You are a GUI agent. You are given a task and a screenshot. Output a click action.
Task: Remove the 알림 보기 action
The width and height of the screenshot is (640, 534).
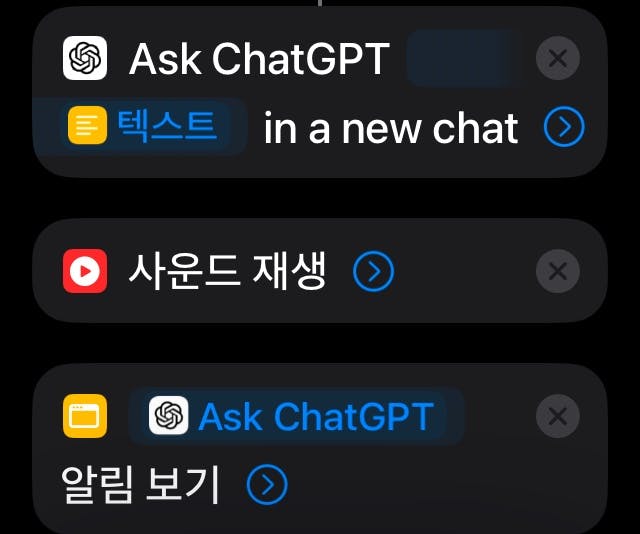pyautogui.click(x=558, y=416)
